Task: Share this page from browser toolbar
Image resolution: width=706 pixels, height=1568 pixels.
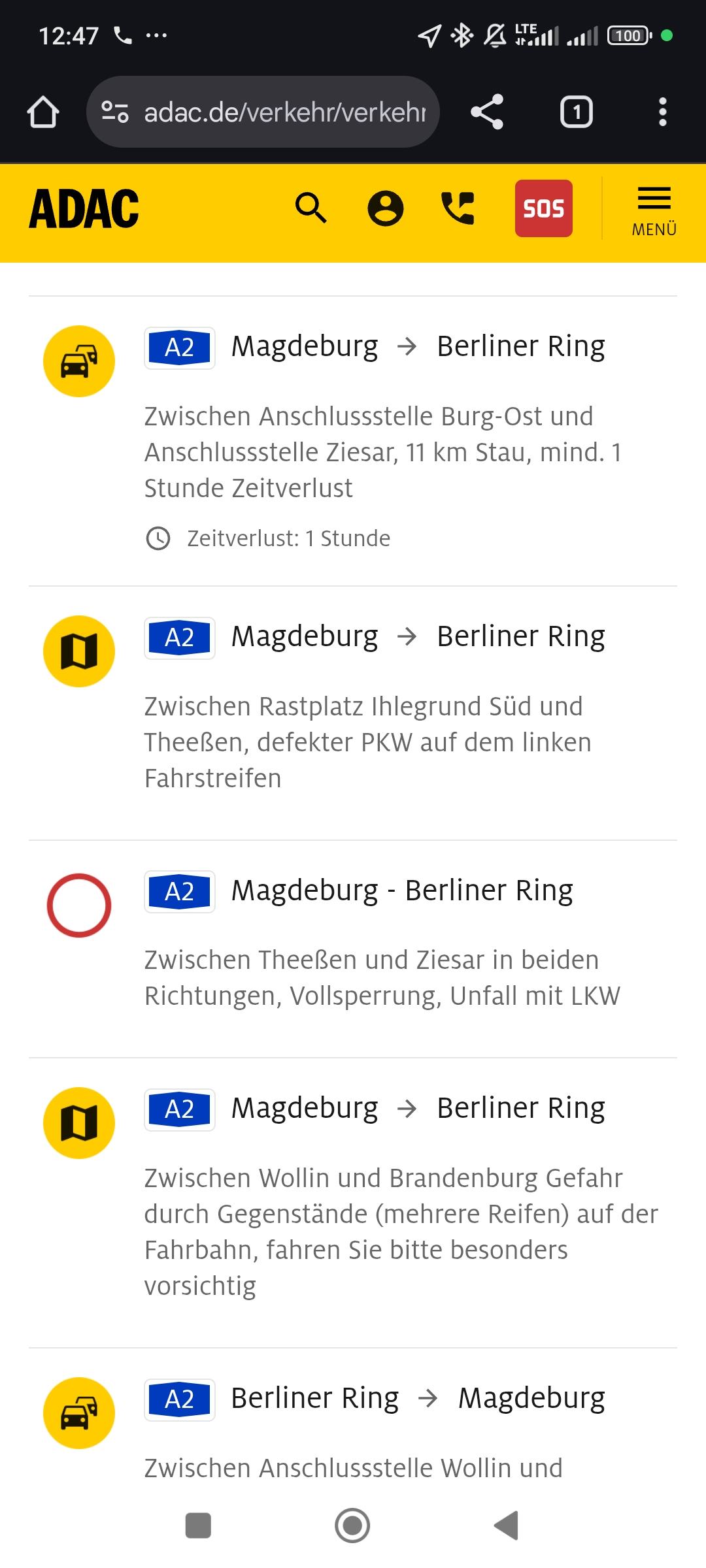Action: click(488, 112)
